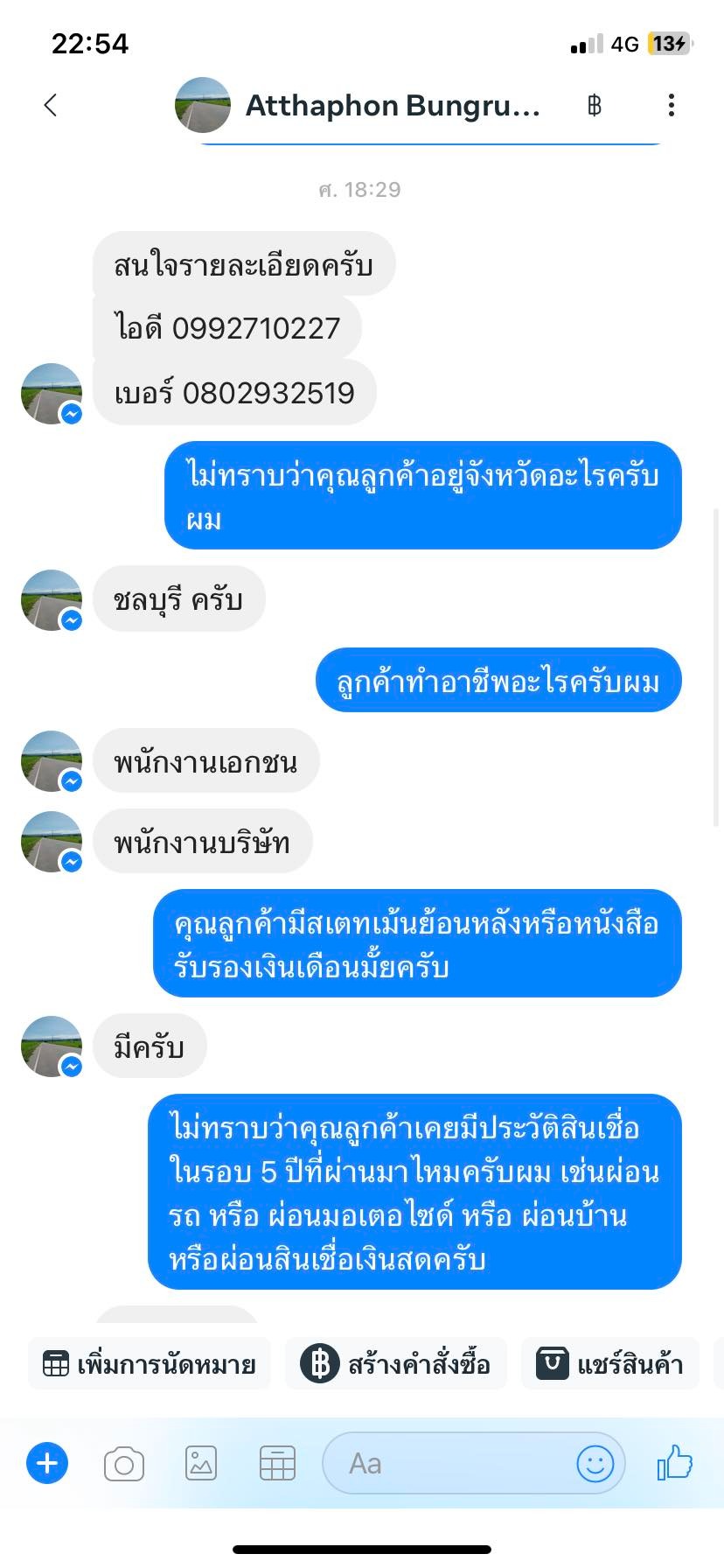This screenshot has height=1568, width=724.
Task: Open the blue plus attachments menu
Action: click(x=47, y=1463)
